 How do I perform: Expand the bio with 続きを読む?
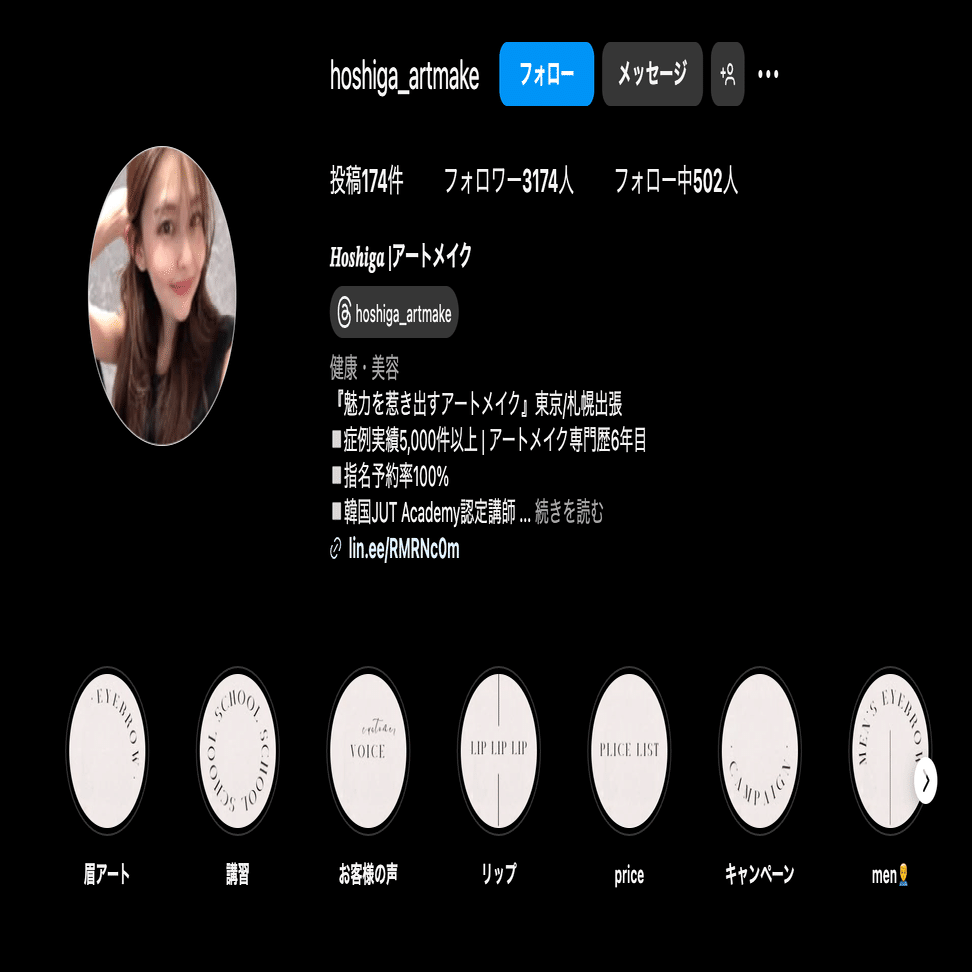click(x=569, y=513)
